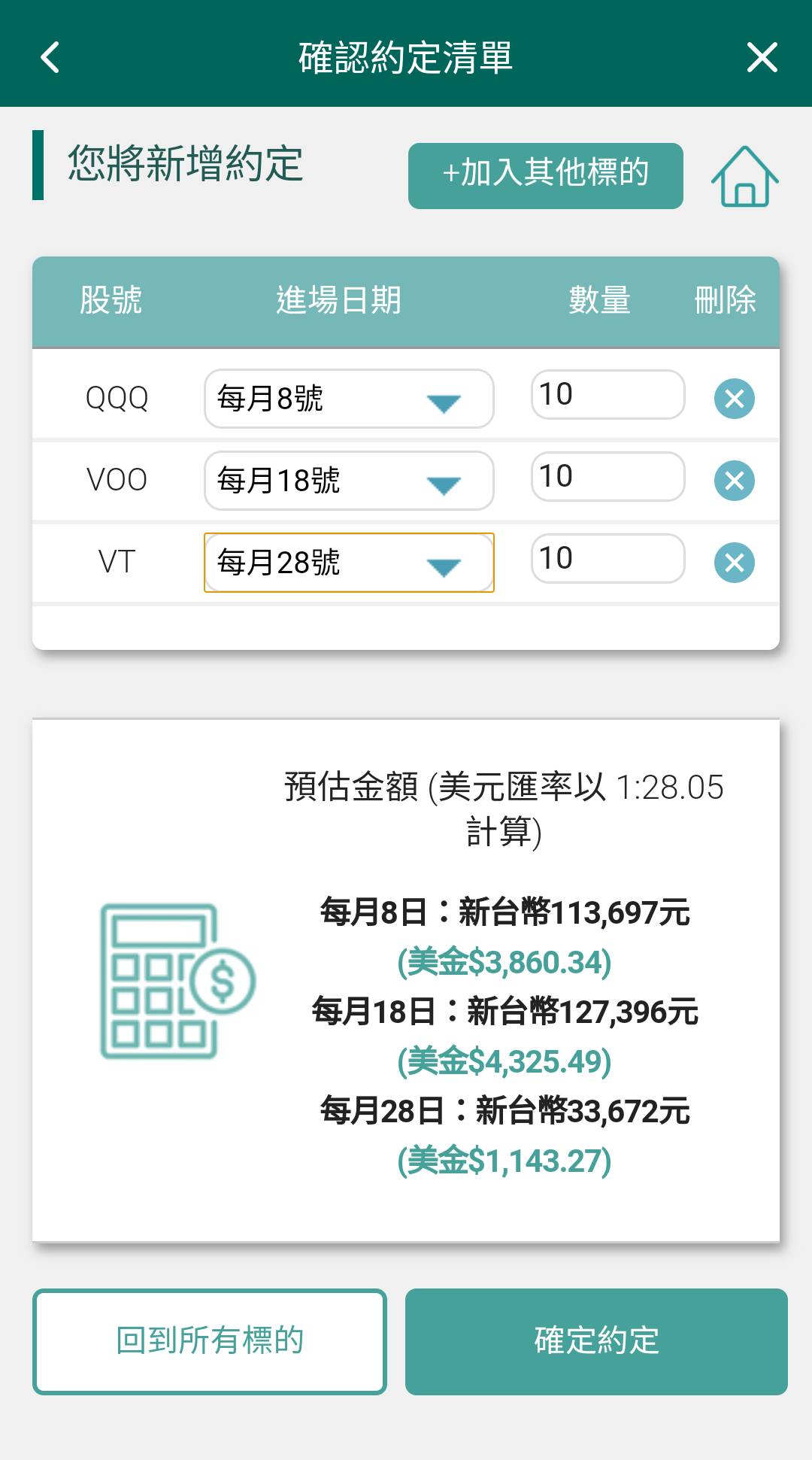The width and height of the screenshot is (812, 1460).
Task: Edit the VOO quantity field
Action: 607,477
